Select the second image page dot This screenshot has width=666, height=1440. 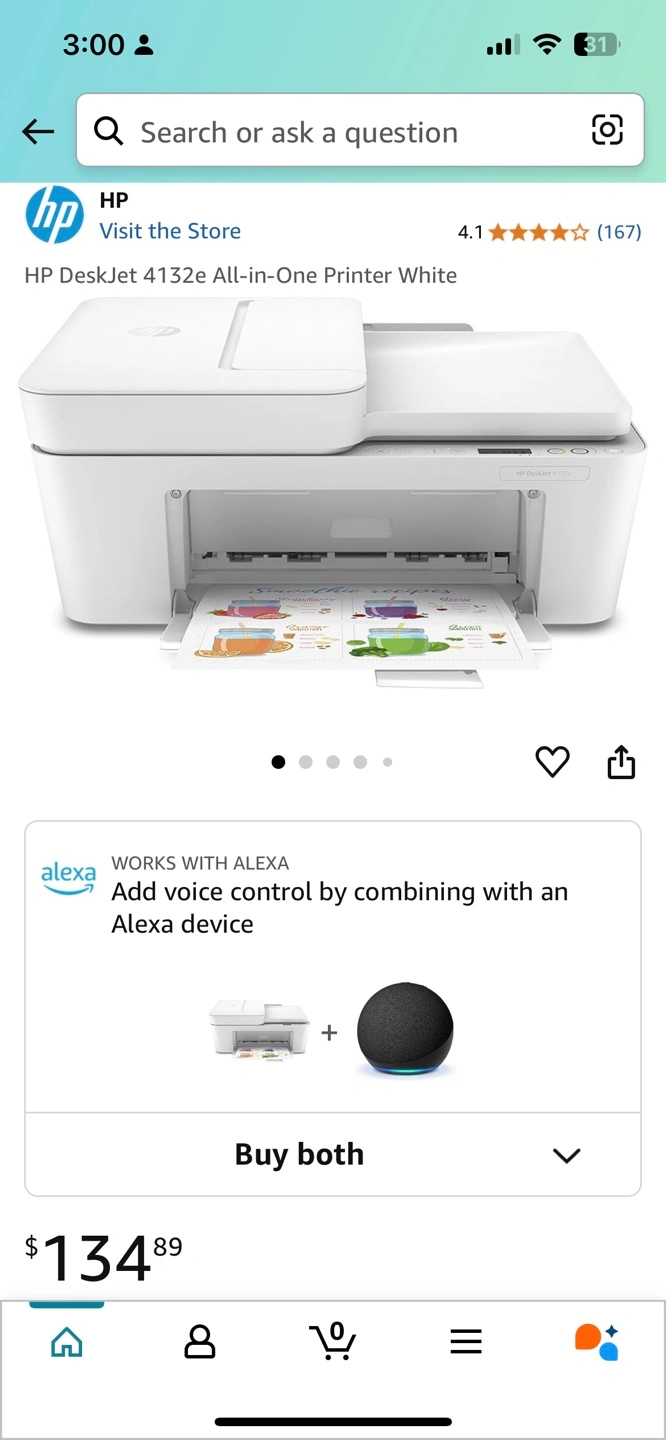(306, 762)
